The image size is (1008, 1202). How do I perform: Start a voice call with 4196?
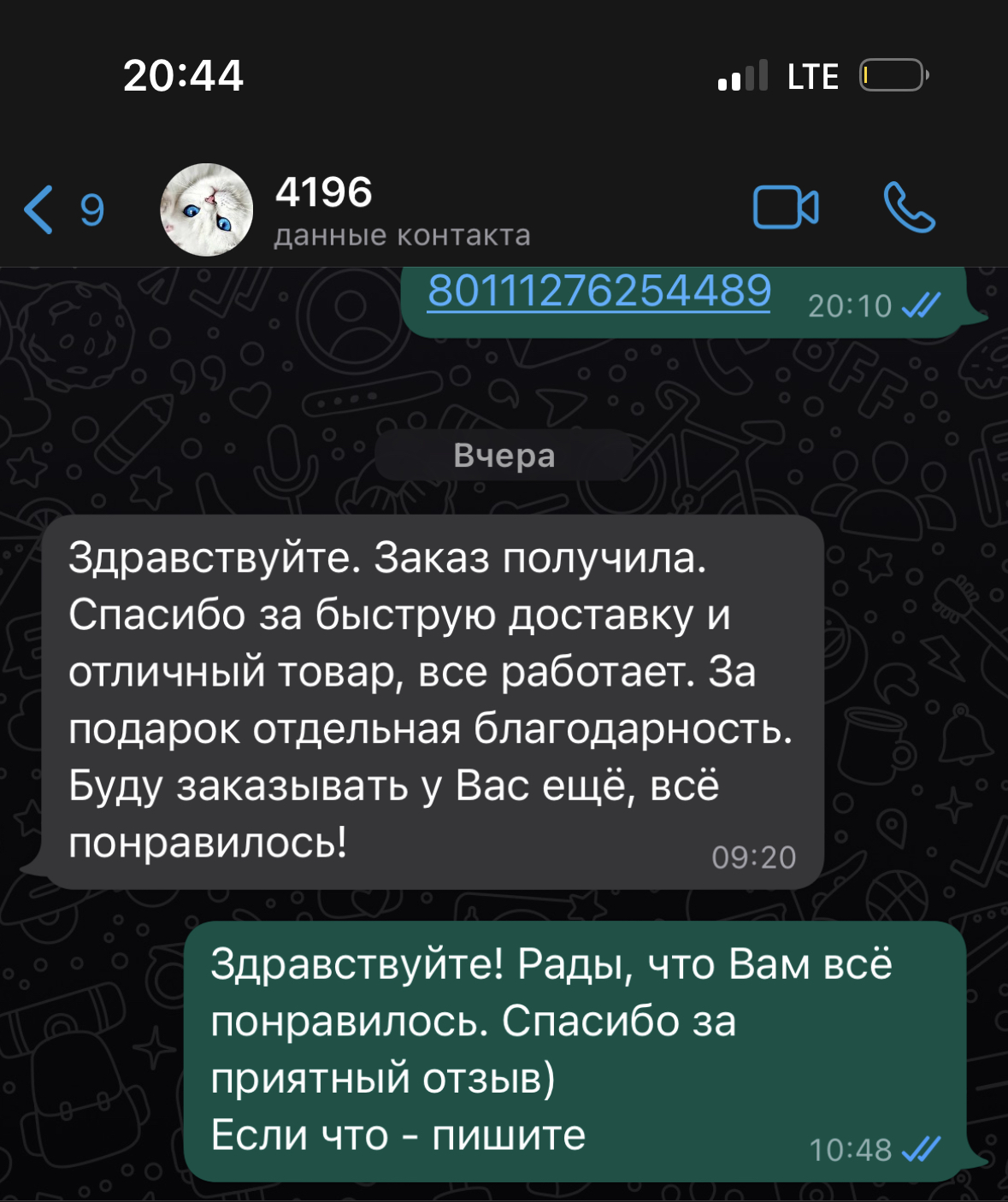click(909, 208)
